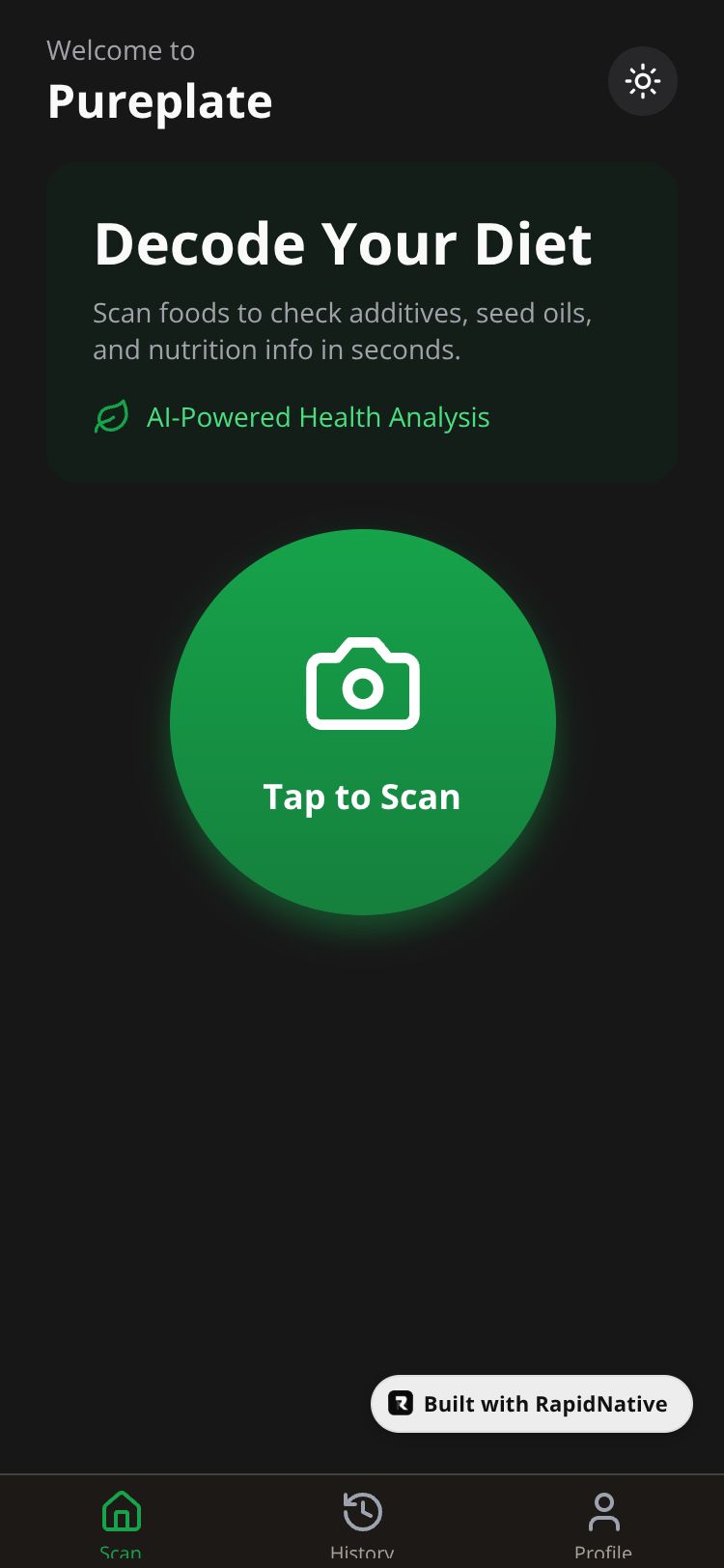Tap the green Tap to Scan button
The image size is (724, 1568).
[363, 722]
